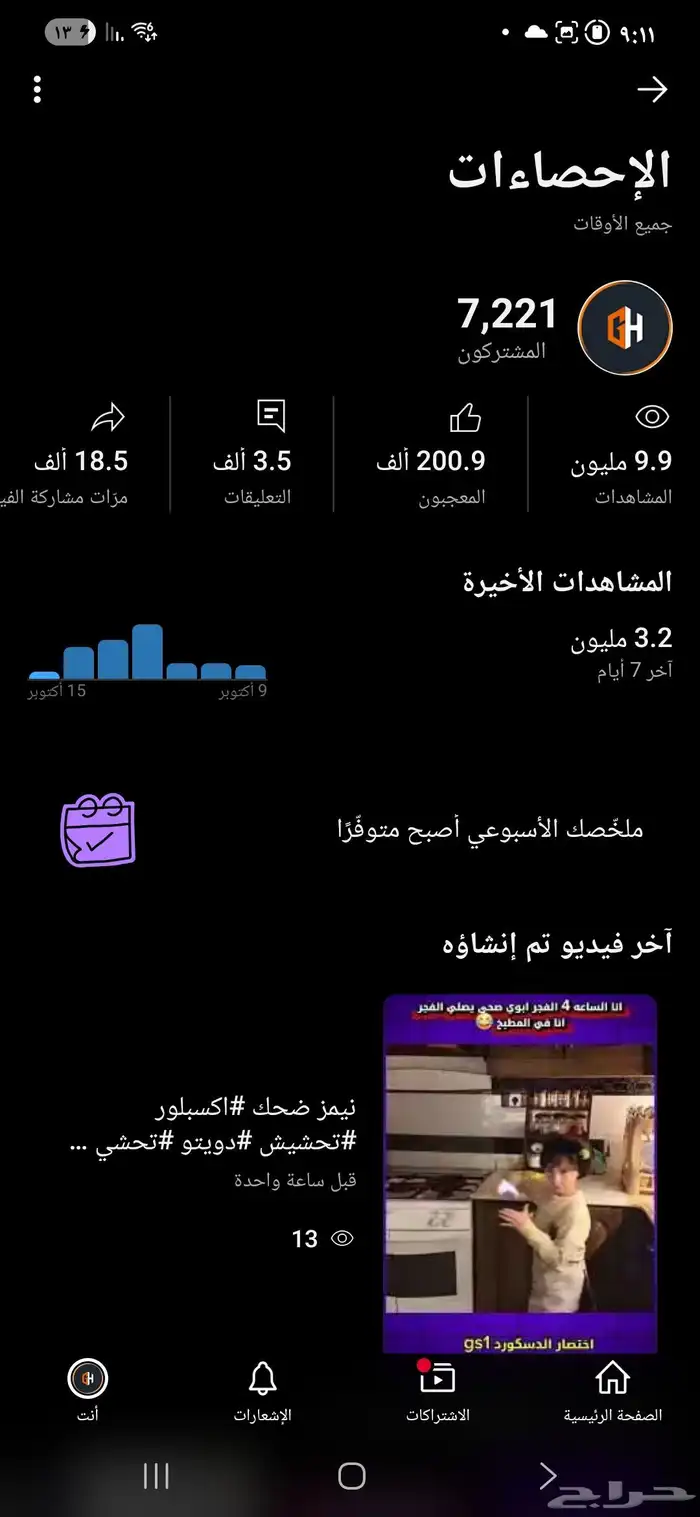Open the three-dot overflow menu
The height and width of the screenshot is (1517, 700).
click(37, 90)
